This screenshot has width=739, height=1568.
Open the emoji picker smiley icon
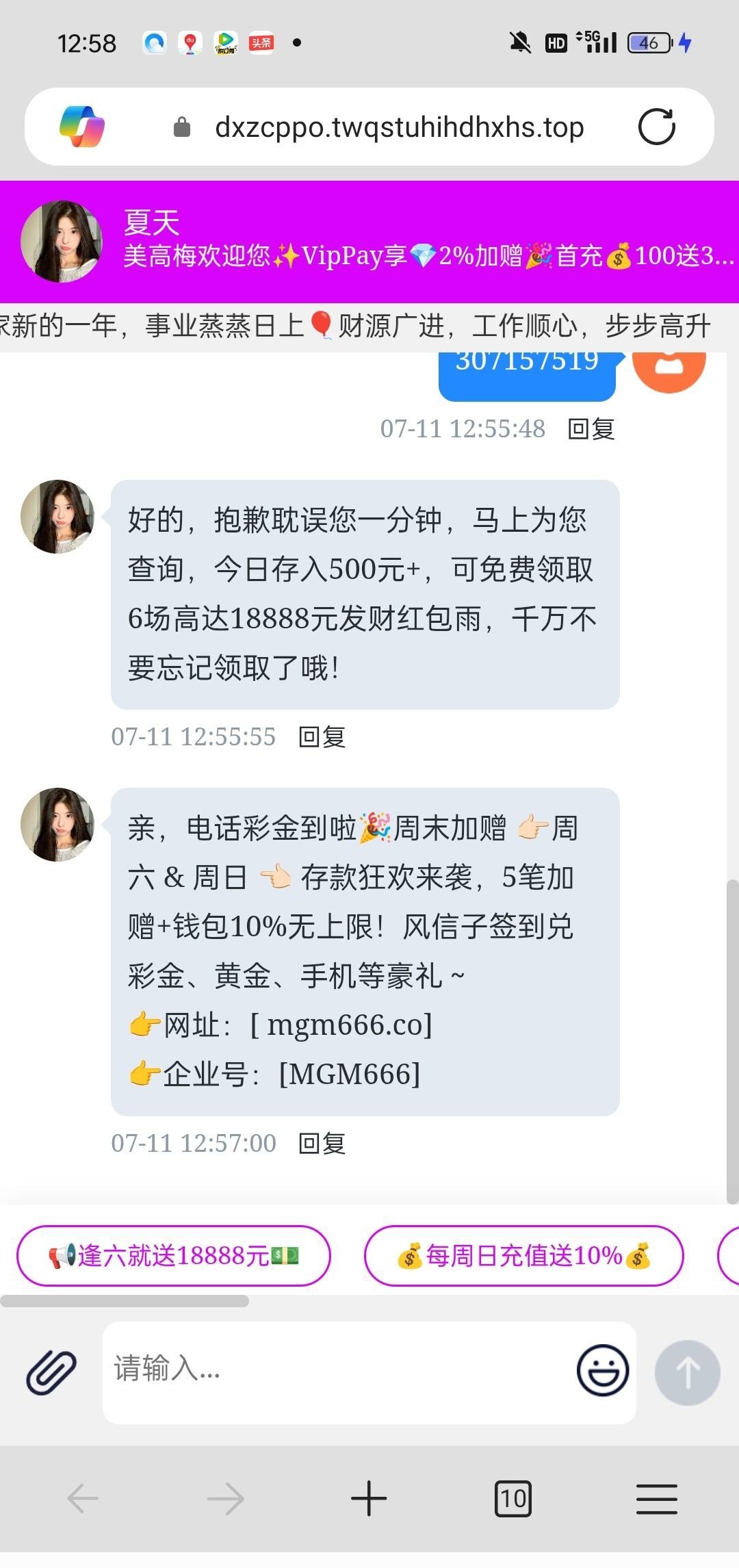click(602, 1370)
